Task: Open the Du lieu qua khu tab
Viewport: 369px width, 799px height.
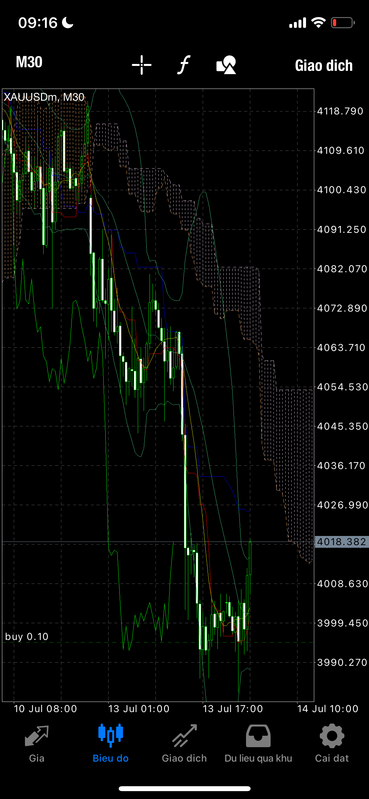Action: point(258,743)
